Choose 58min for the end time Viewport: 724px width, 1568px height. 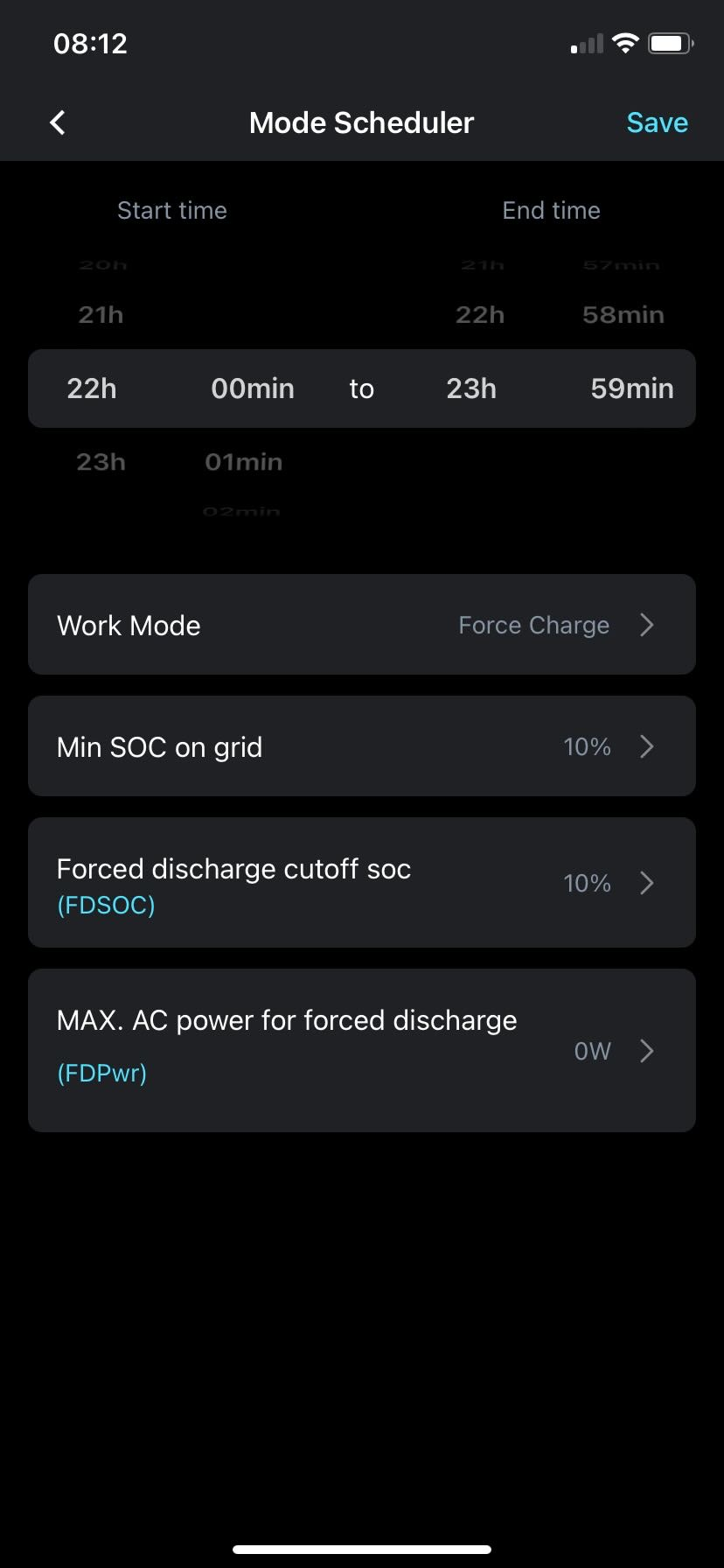623,315
